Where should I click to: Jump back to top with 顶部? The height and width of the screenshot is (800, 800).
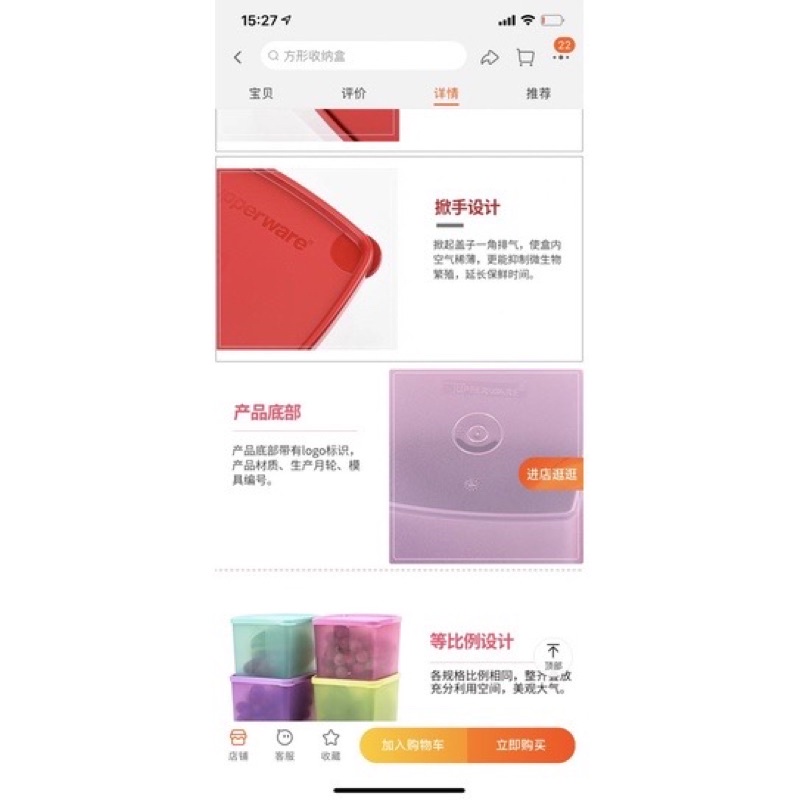click(x=553, y=656)
